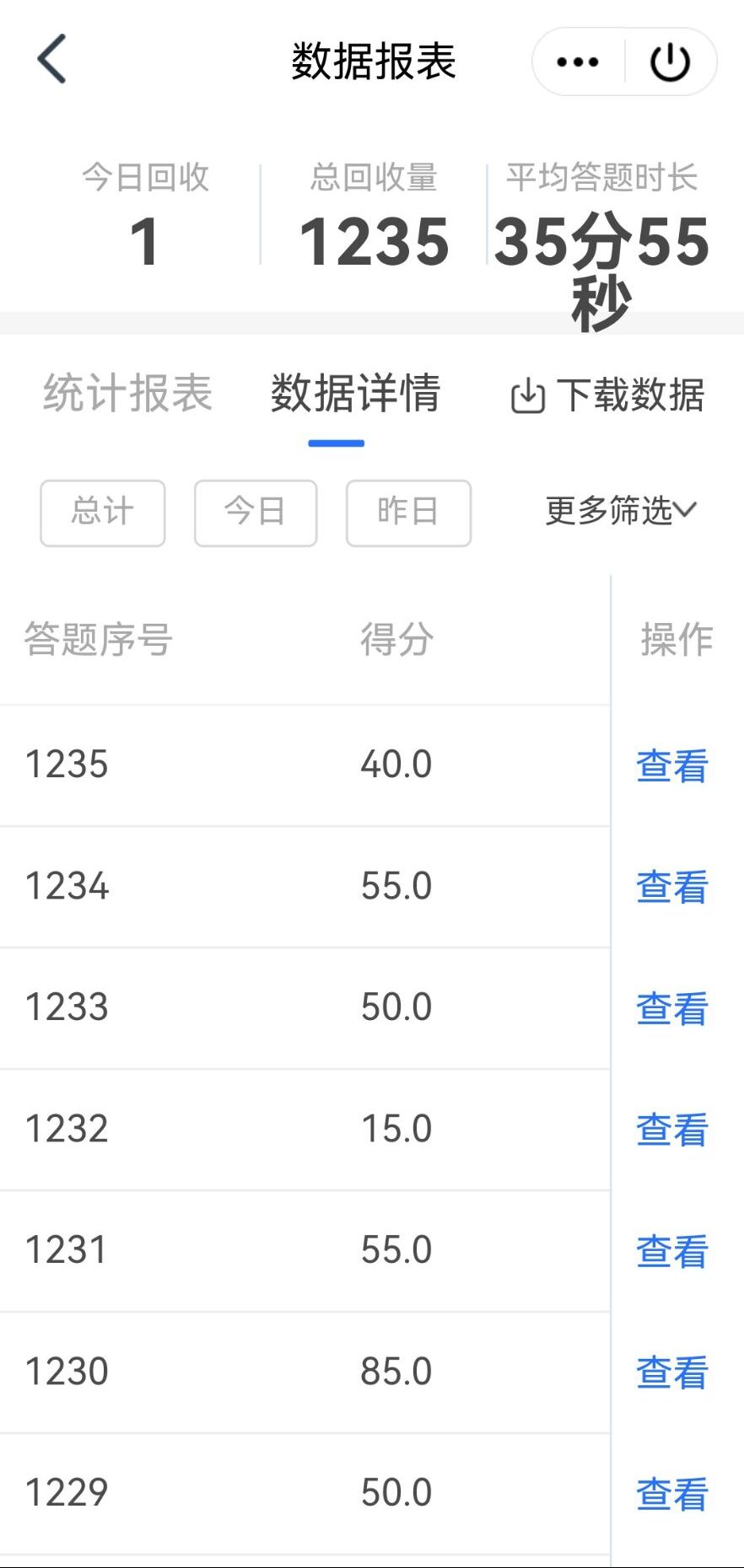The height and width of the screenshot is (1568, 744).
Task: Filter records by 今日
Action: click(x=256, y=513)
